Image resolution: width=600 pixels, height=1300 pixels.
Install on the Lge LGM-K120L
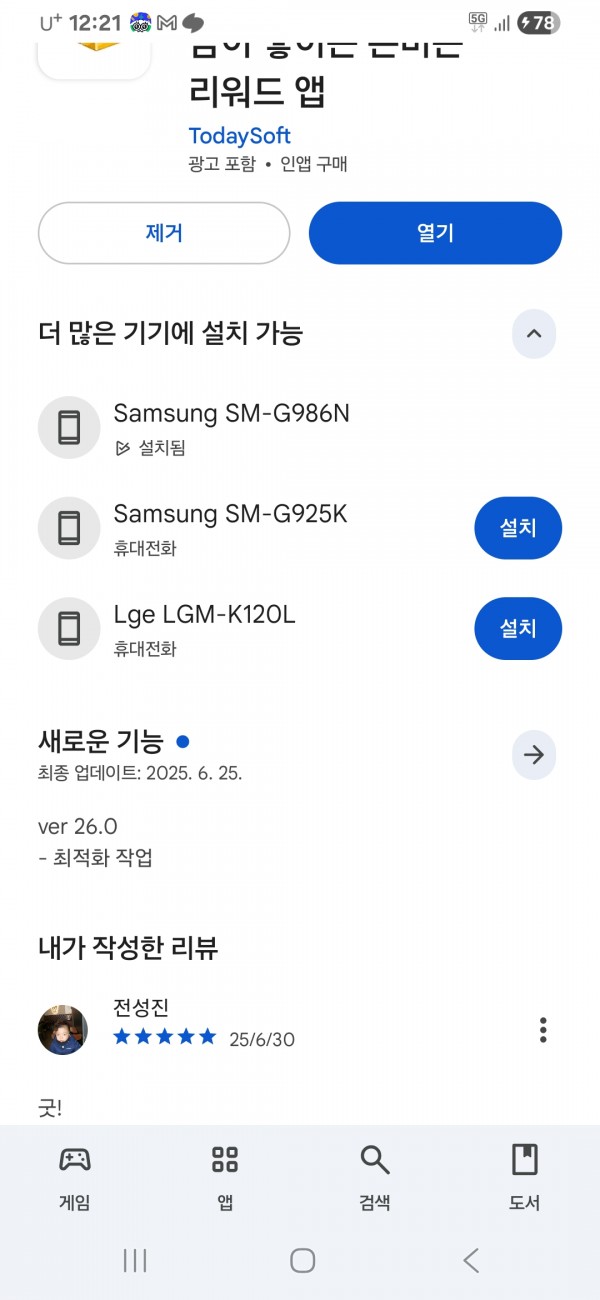(518, 628)
